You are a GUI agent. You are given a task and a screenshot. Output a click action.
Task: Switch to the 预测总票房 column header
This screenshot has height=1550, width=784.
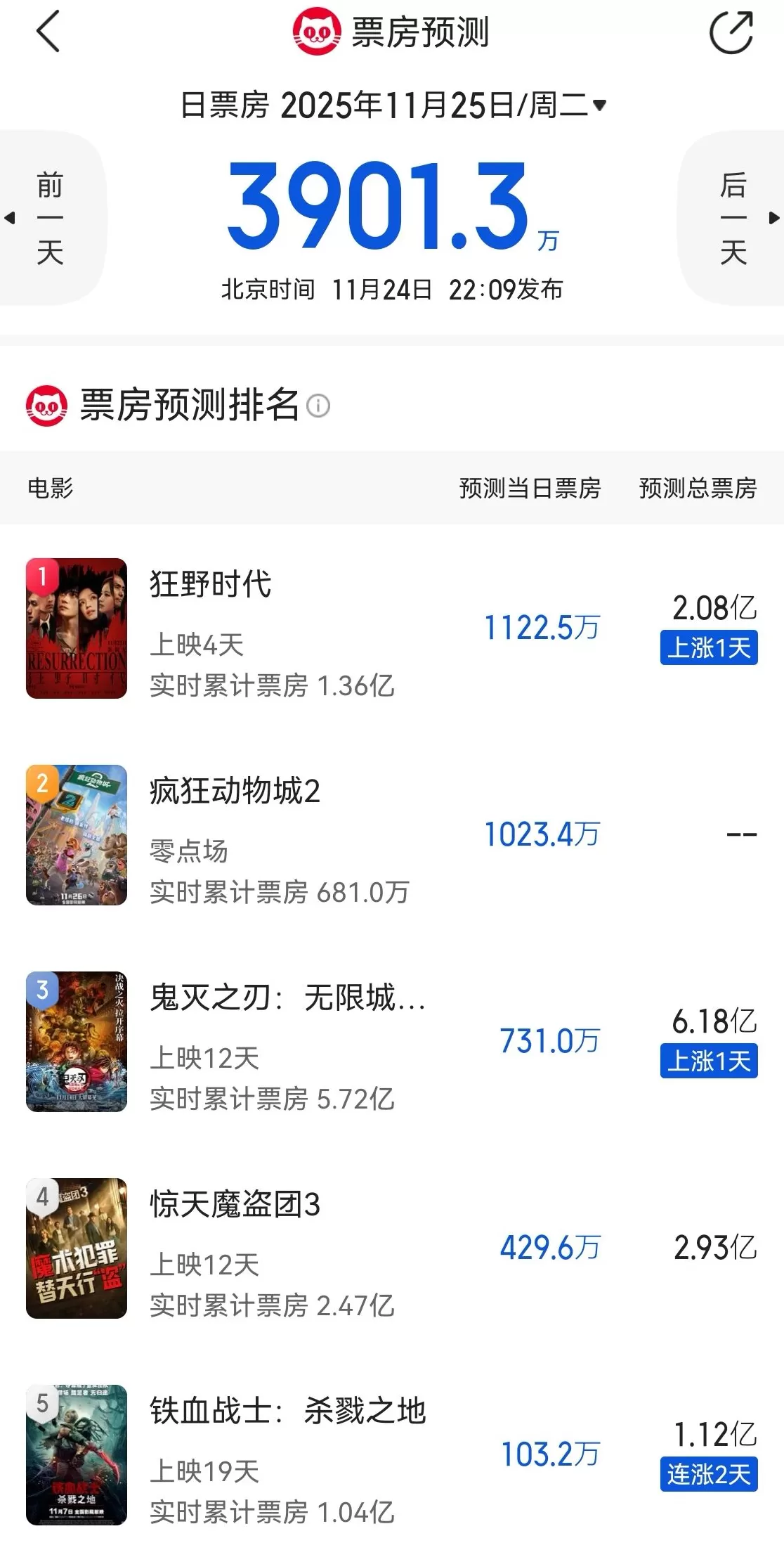698,489
